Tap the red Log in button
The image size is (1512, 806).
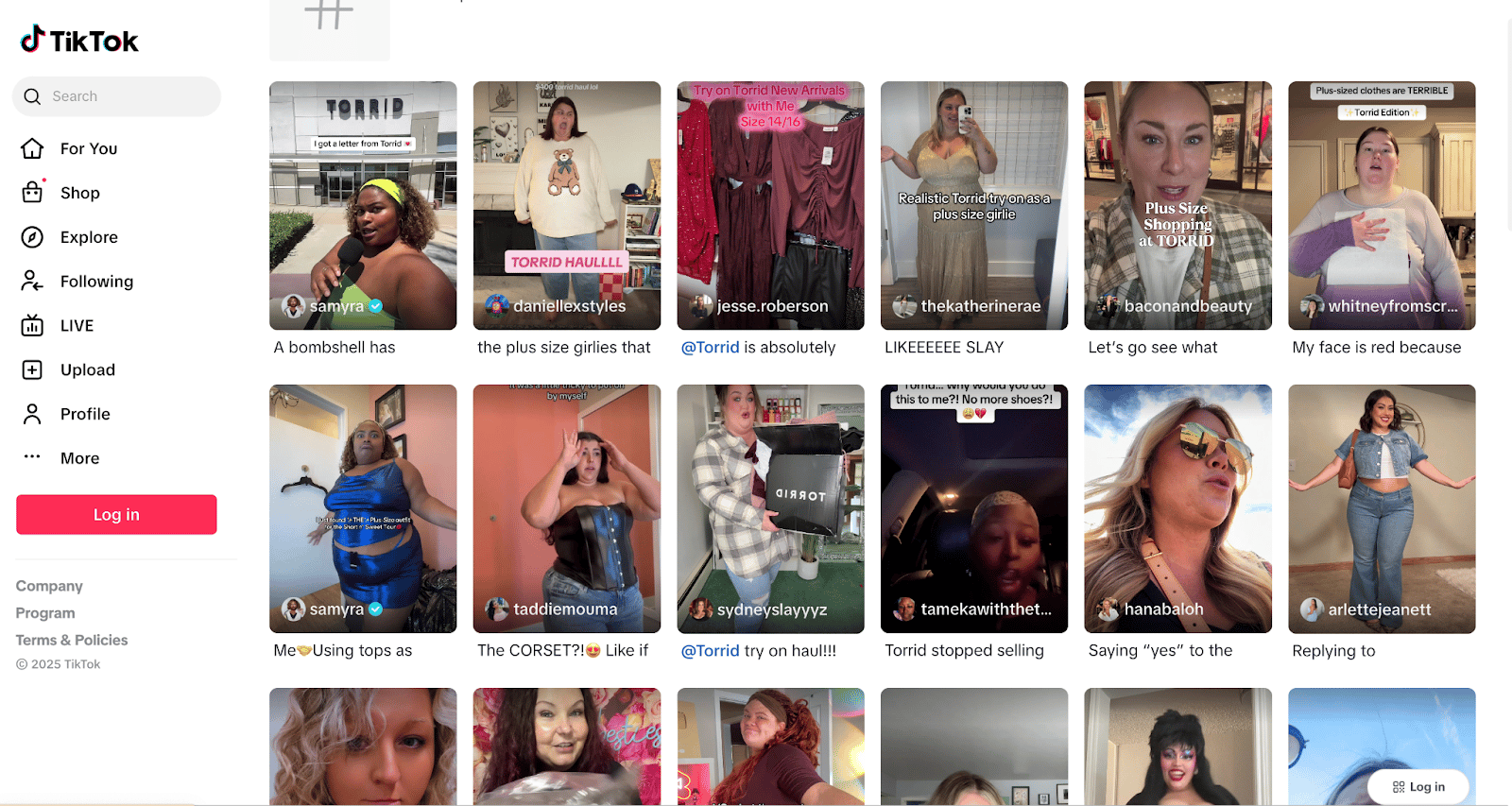tap(116, 515)
